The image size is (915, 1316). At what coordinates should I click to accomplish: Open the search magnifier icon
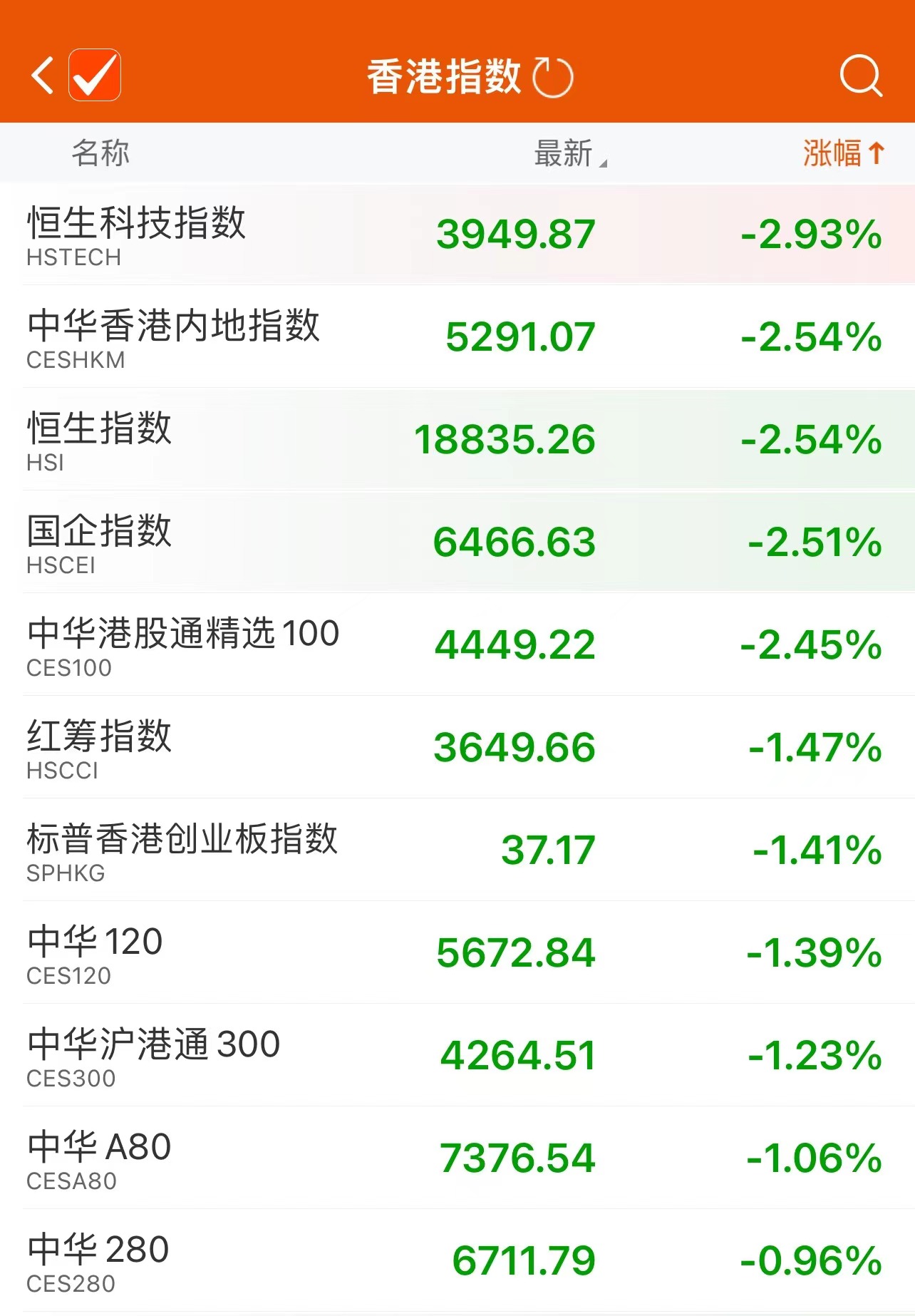(860, 76)
